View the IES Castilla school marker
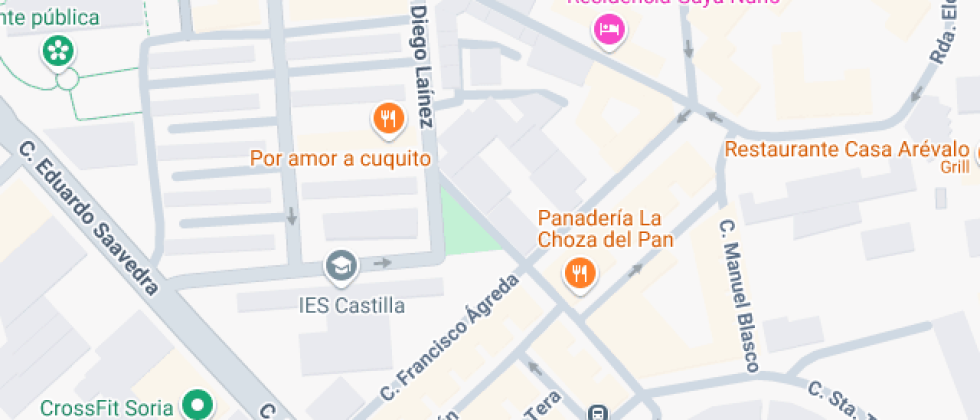Viewport: 980px width, 420px height. [341, 266]
